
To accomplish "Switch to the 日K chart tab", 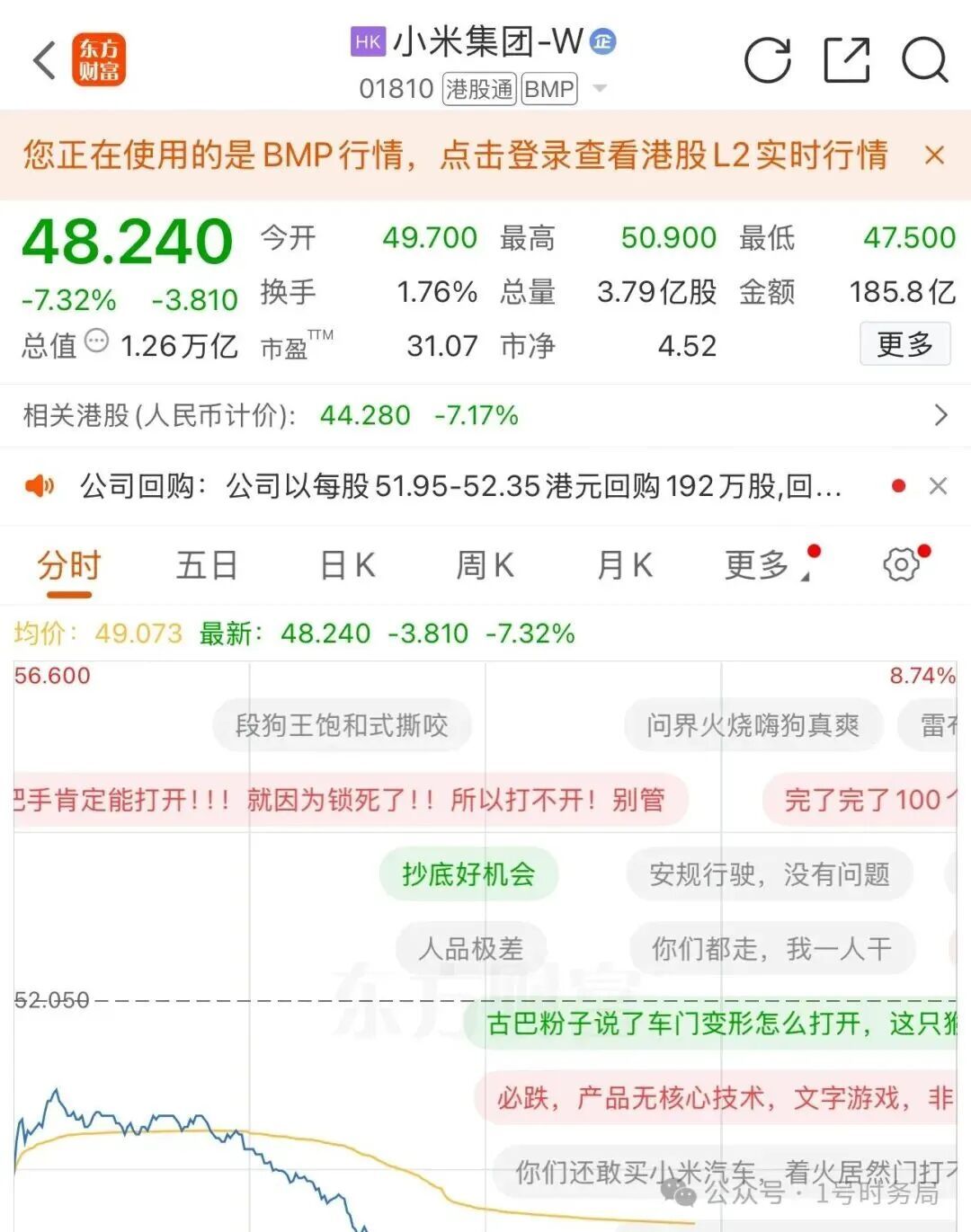I will (347, 566).
